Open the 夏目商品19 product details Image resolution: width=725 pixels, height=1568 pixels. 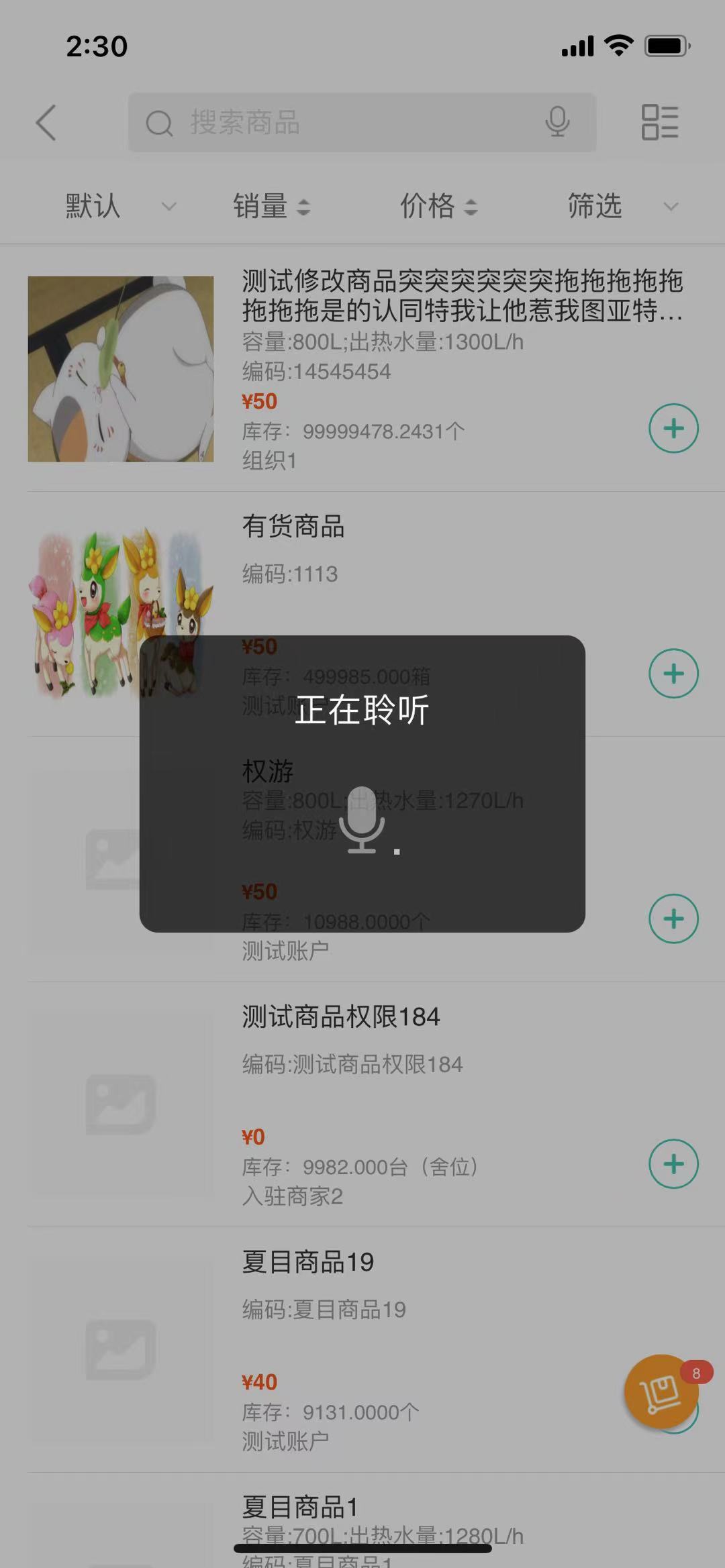coord(308,1262)
